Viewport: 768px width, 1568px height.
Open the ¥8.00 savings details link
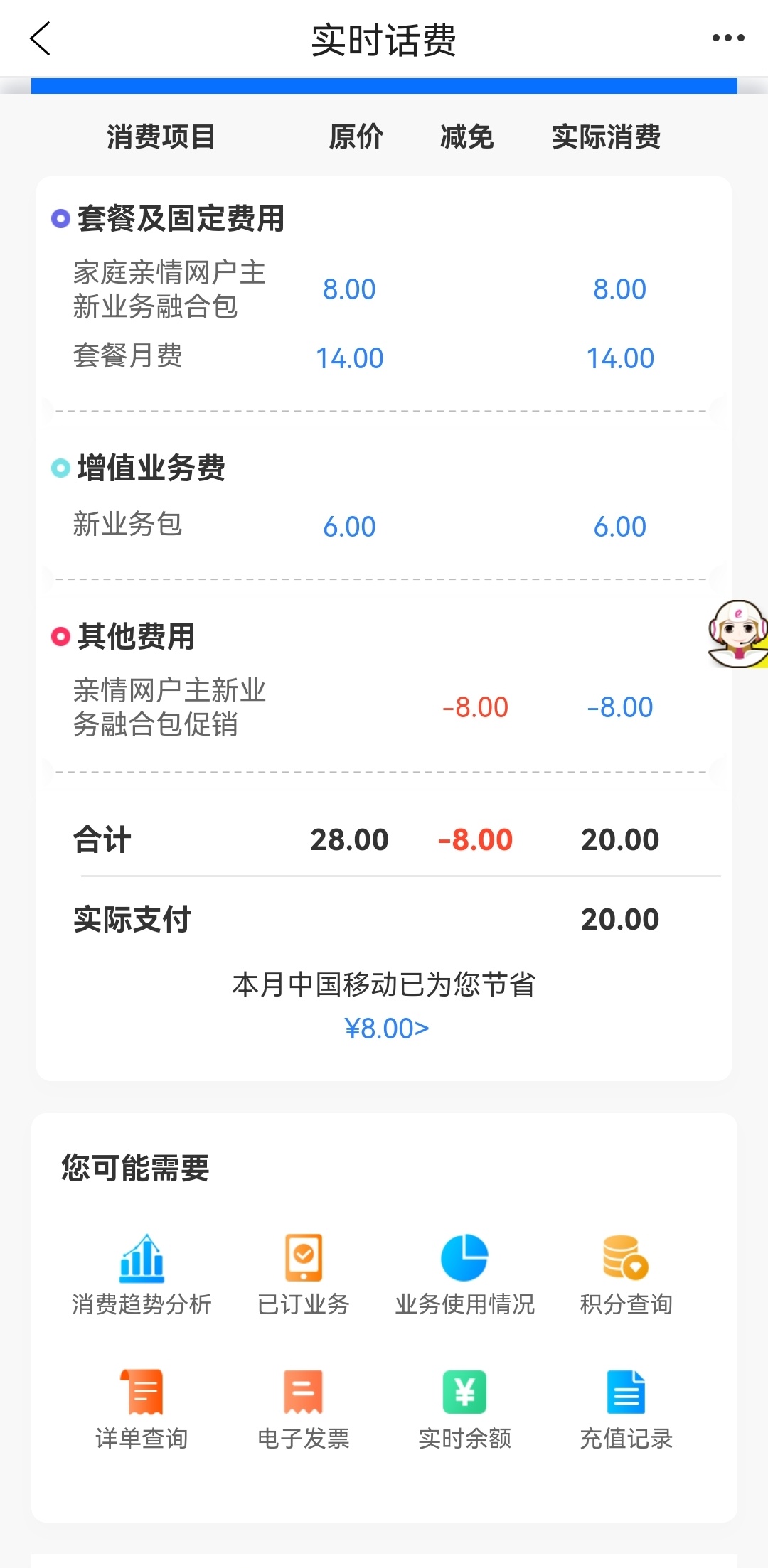point(386,1029)
